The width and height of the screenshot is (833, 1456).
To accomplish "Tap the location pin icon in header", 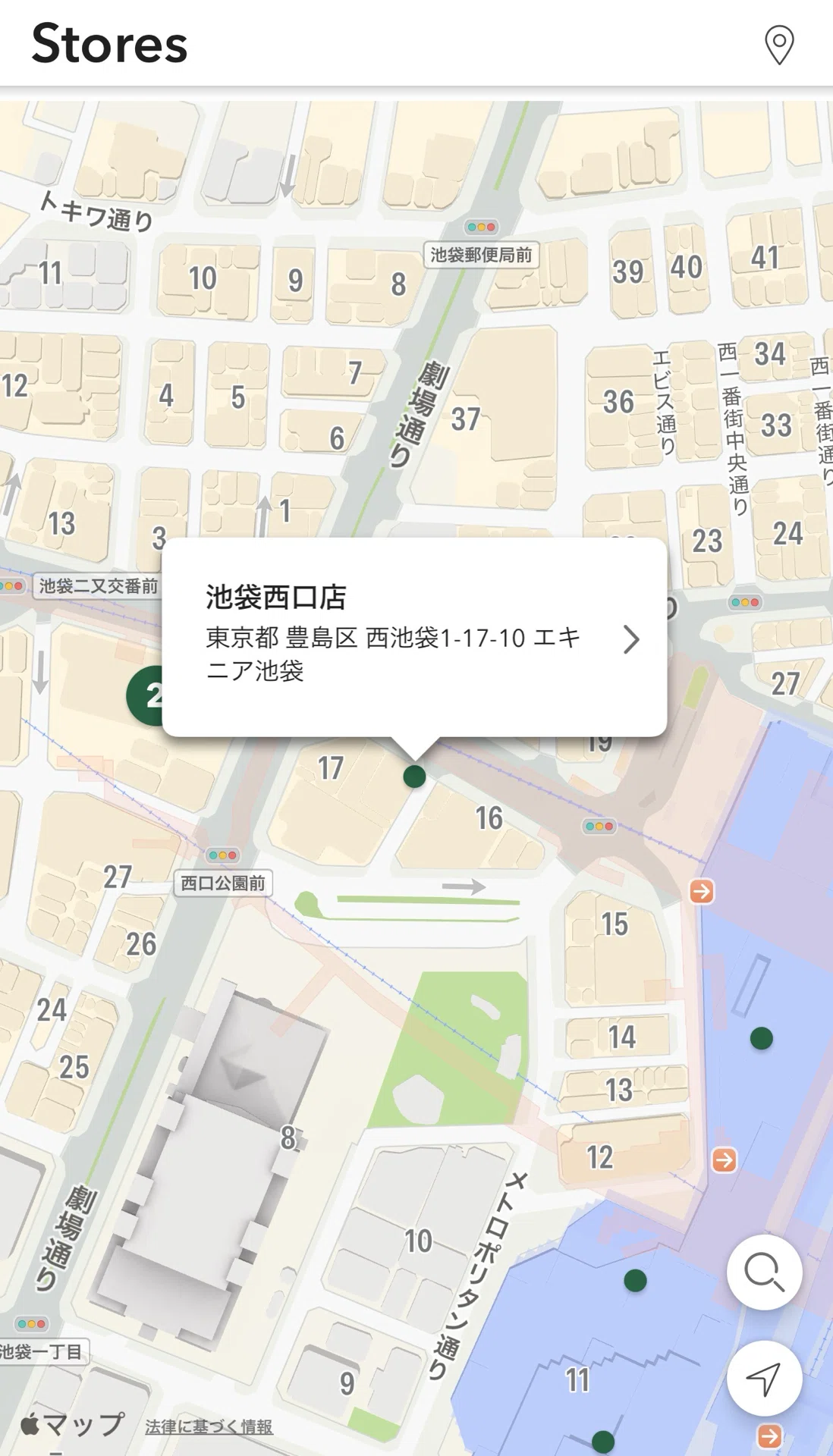I will pos(778,45).
